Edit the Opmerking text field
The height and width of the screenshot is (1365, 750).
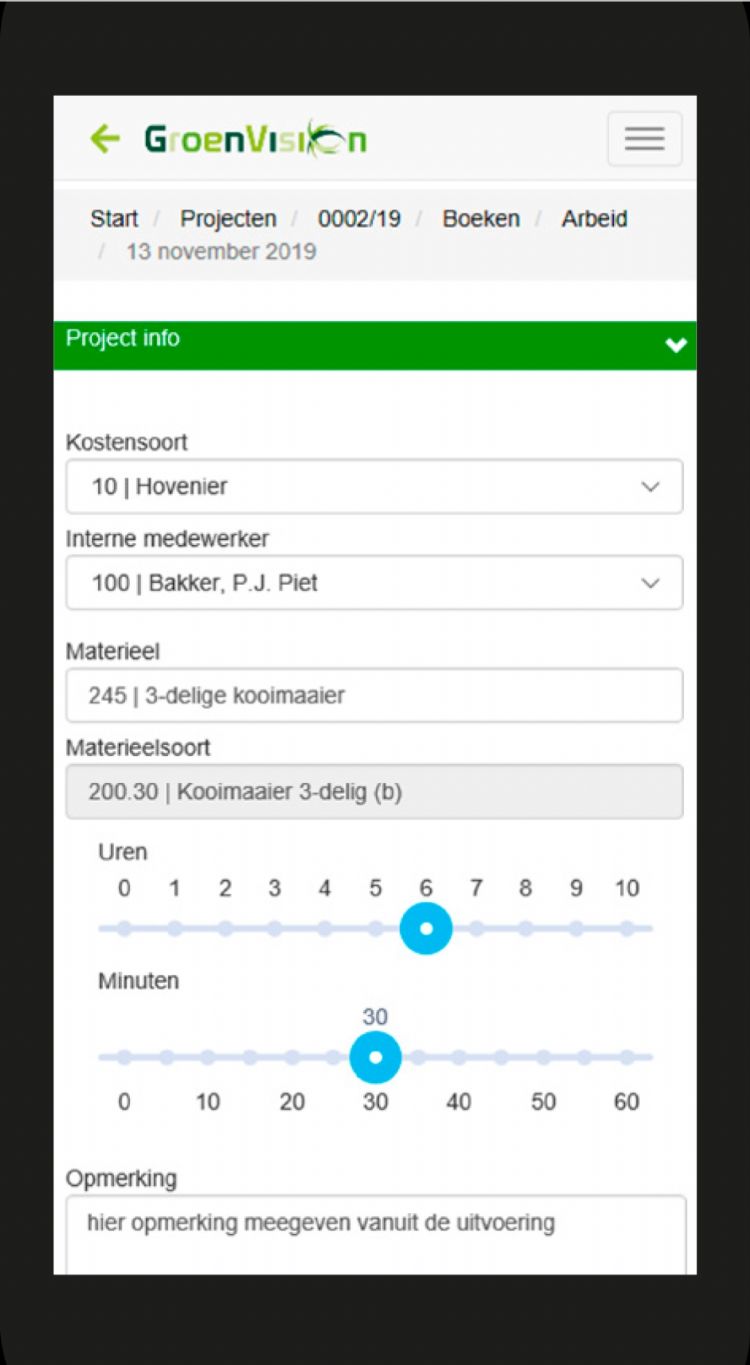tap(375, 1235)
